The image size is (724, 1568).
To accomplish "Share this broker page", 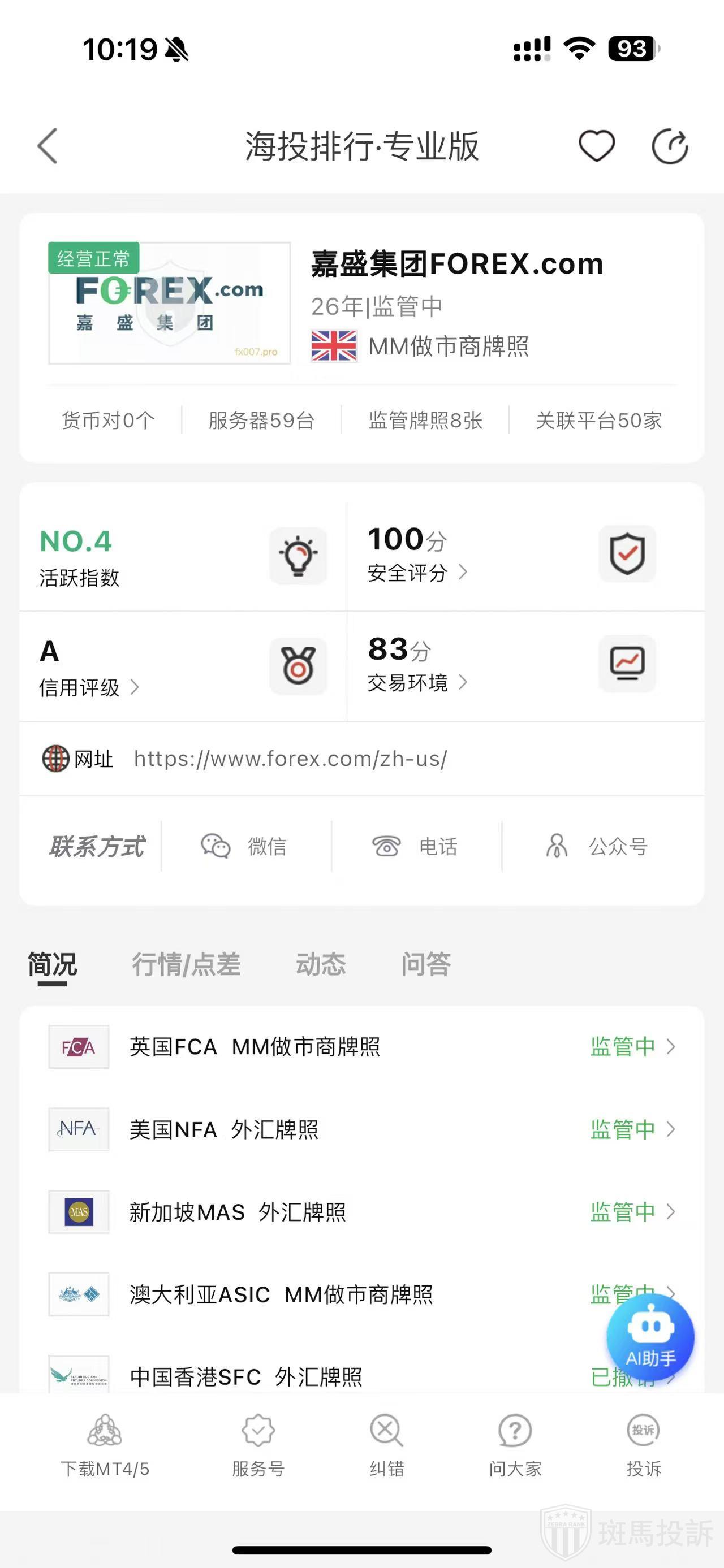I will click(669, 147).
